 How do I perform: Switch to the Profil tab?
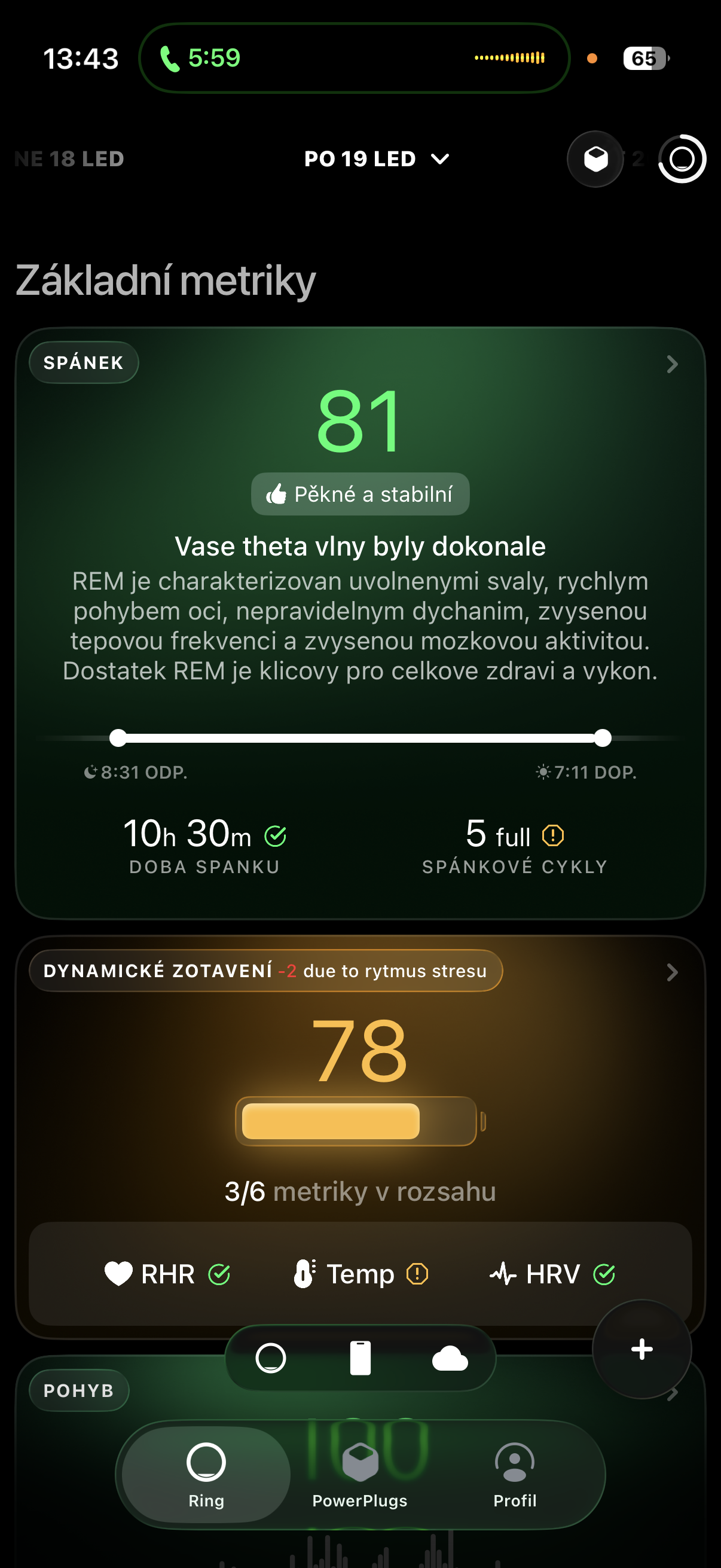pos(514,1474)
